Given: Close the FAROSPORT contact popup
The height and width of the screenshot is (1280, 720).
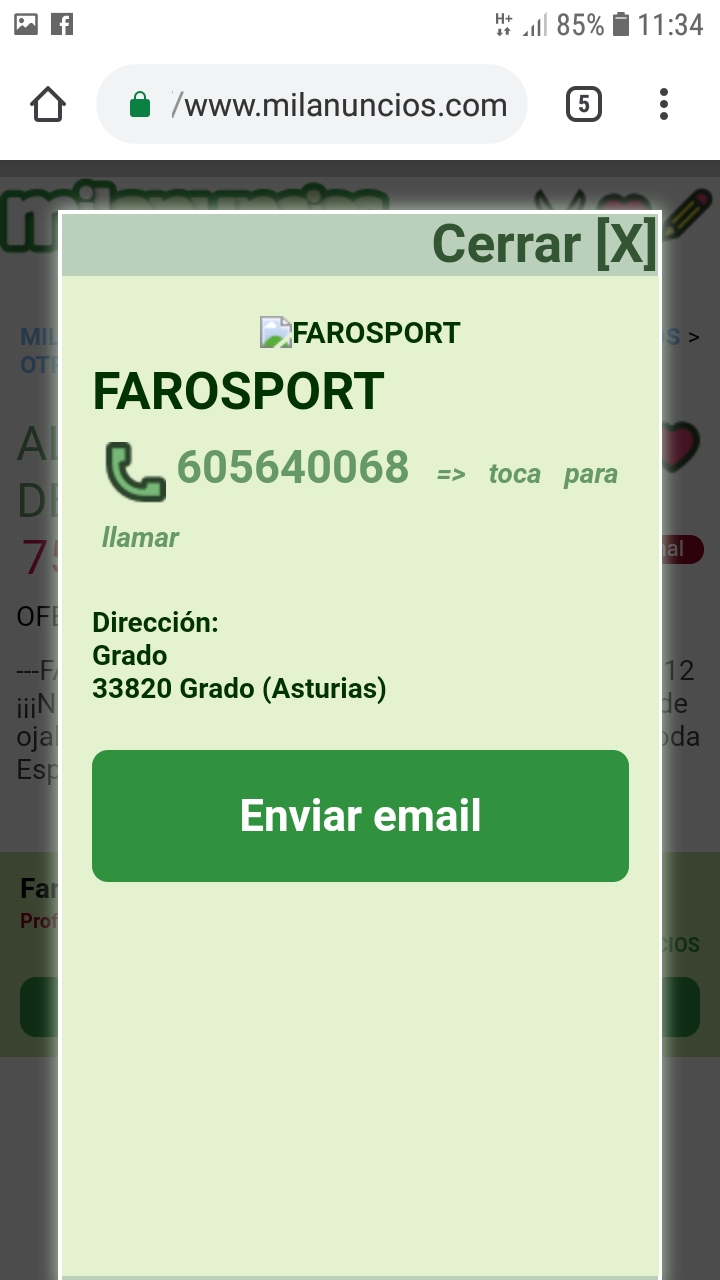Looking at the screenshot, I should pos(544,245).
